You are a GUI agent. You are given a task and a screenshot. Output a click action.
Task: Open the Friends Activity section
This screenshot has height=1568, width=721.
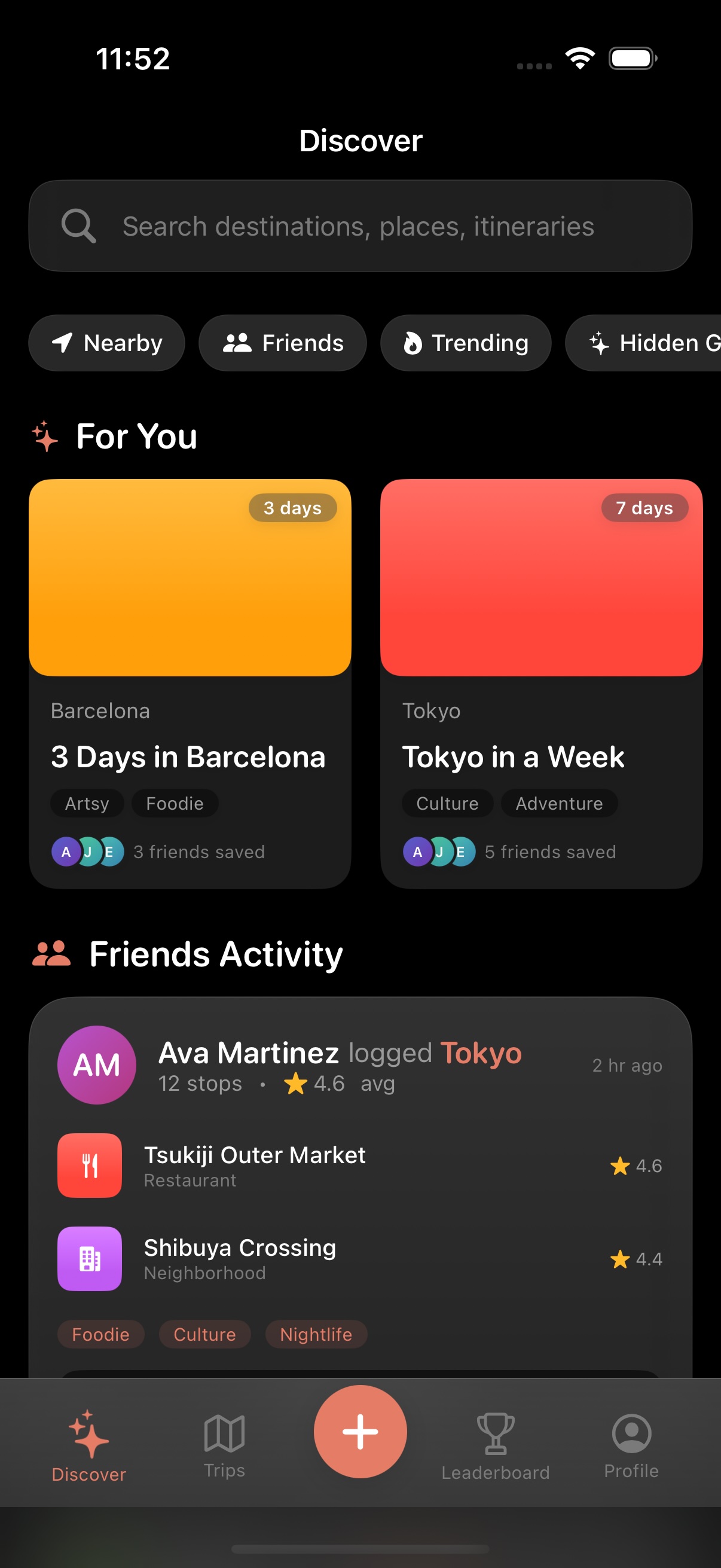click(216, 954)
